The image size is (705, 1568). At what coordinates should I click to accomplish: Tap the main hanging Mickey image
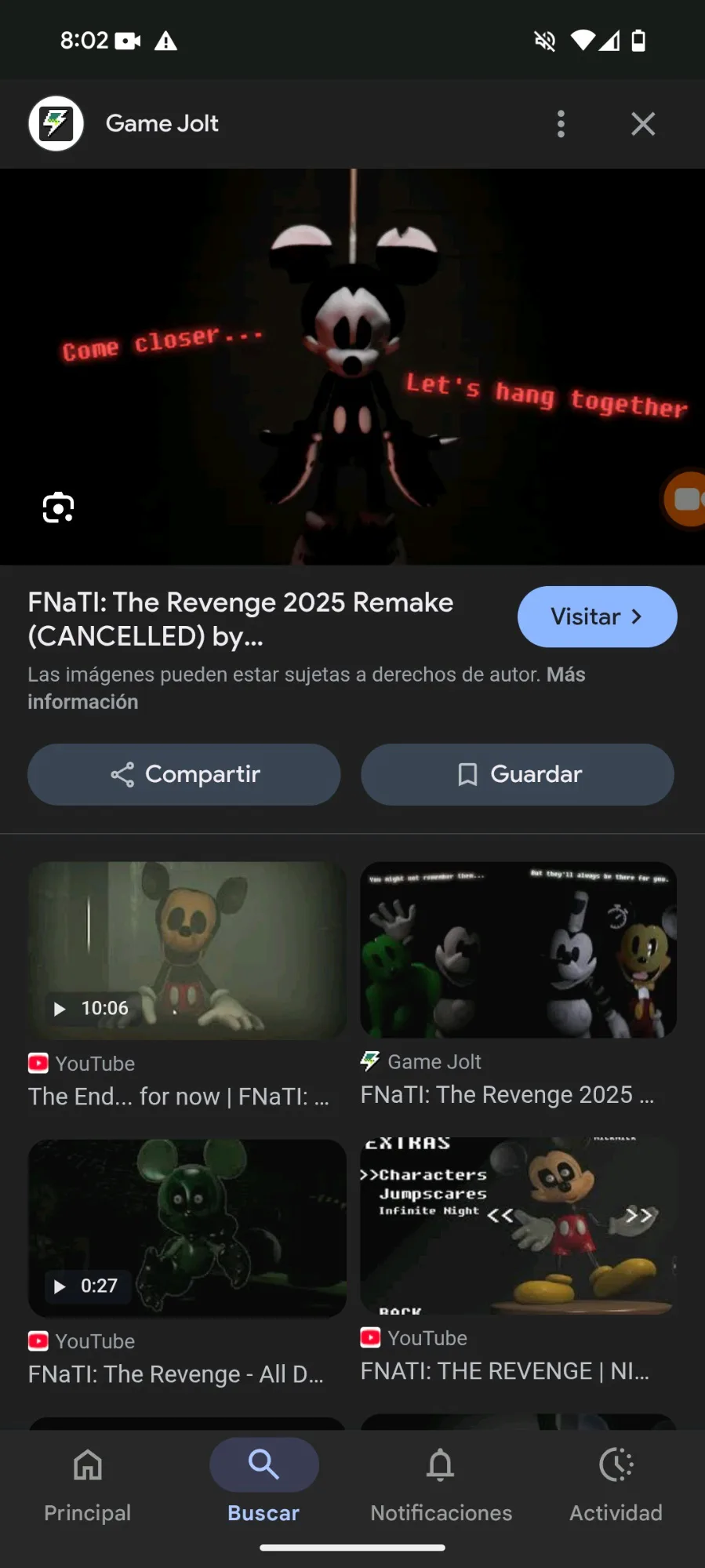pyautogui.click(x=352, y=367)
